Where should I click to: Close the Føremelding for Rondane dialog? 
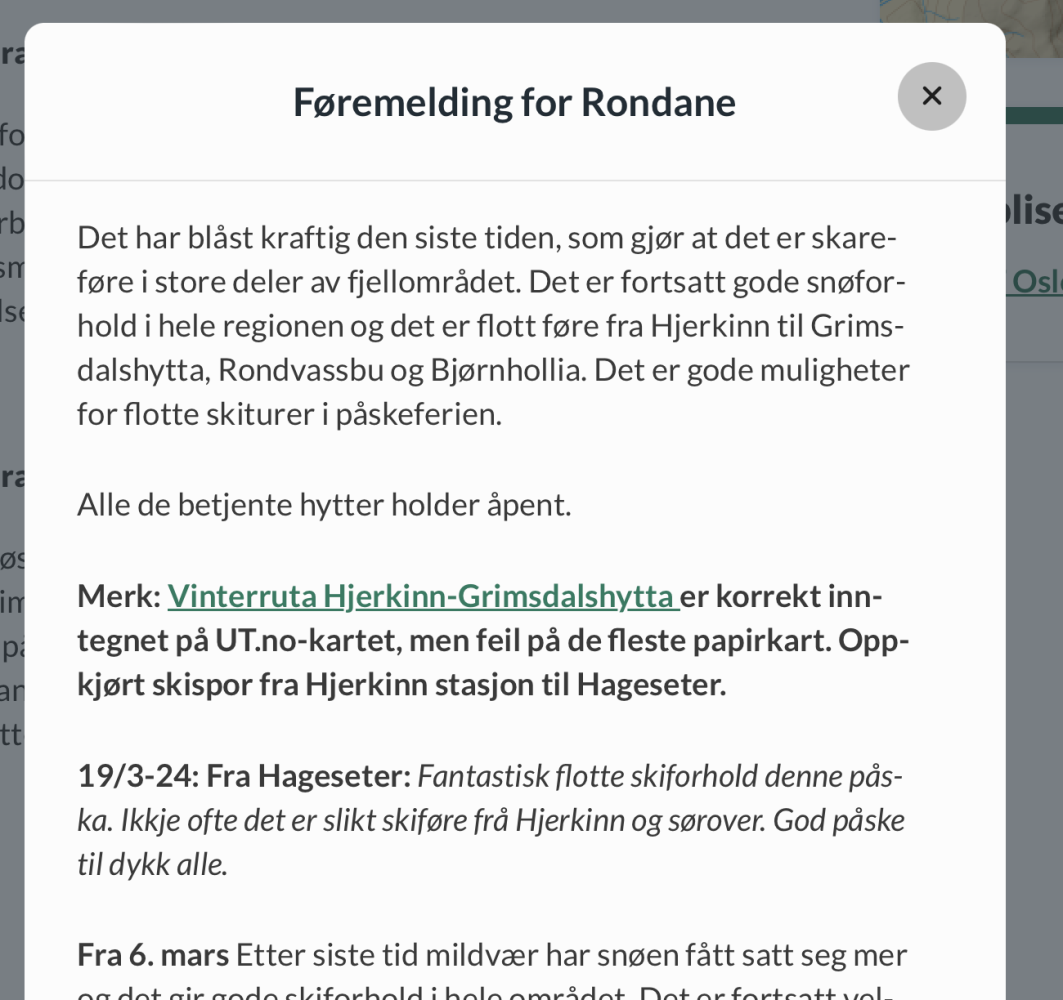click(931, 96)
